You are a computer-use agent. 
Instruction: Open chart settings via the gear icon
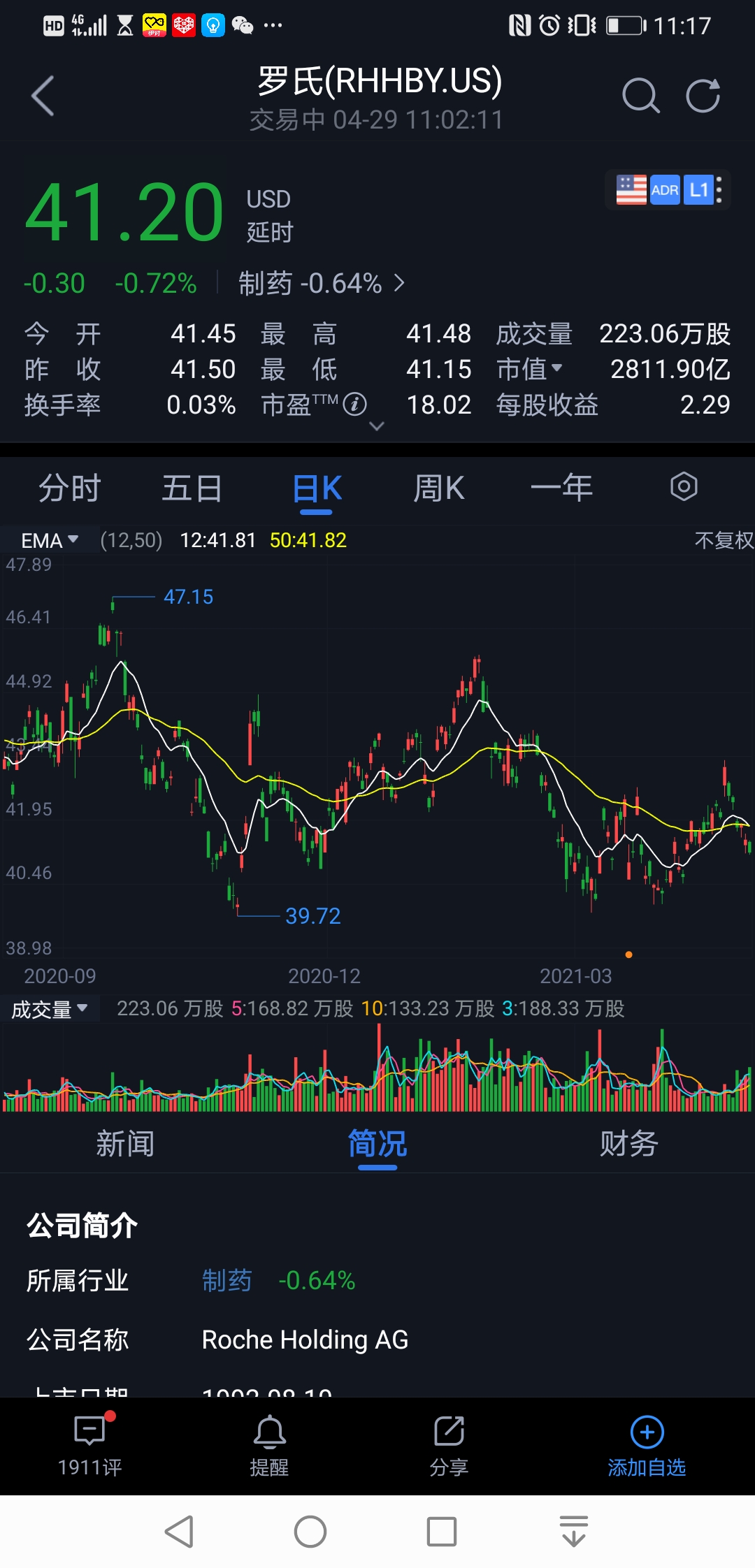683,488
